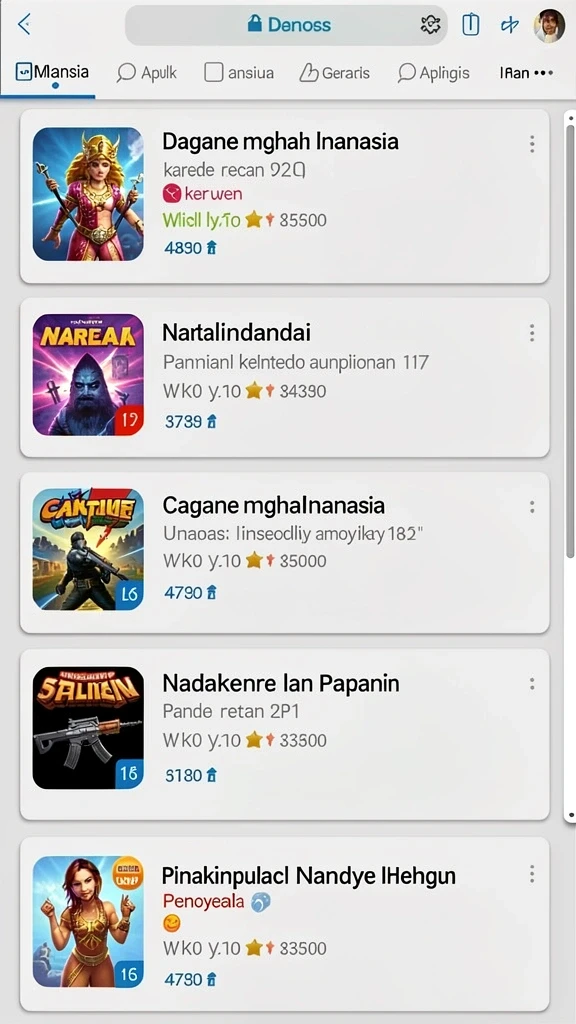Open overflow menu for Cagane mghaInanasia

[x=532, y=507]
